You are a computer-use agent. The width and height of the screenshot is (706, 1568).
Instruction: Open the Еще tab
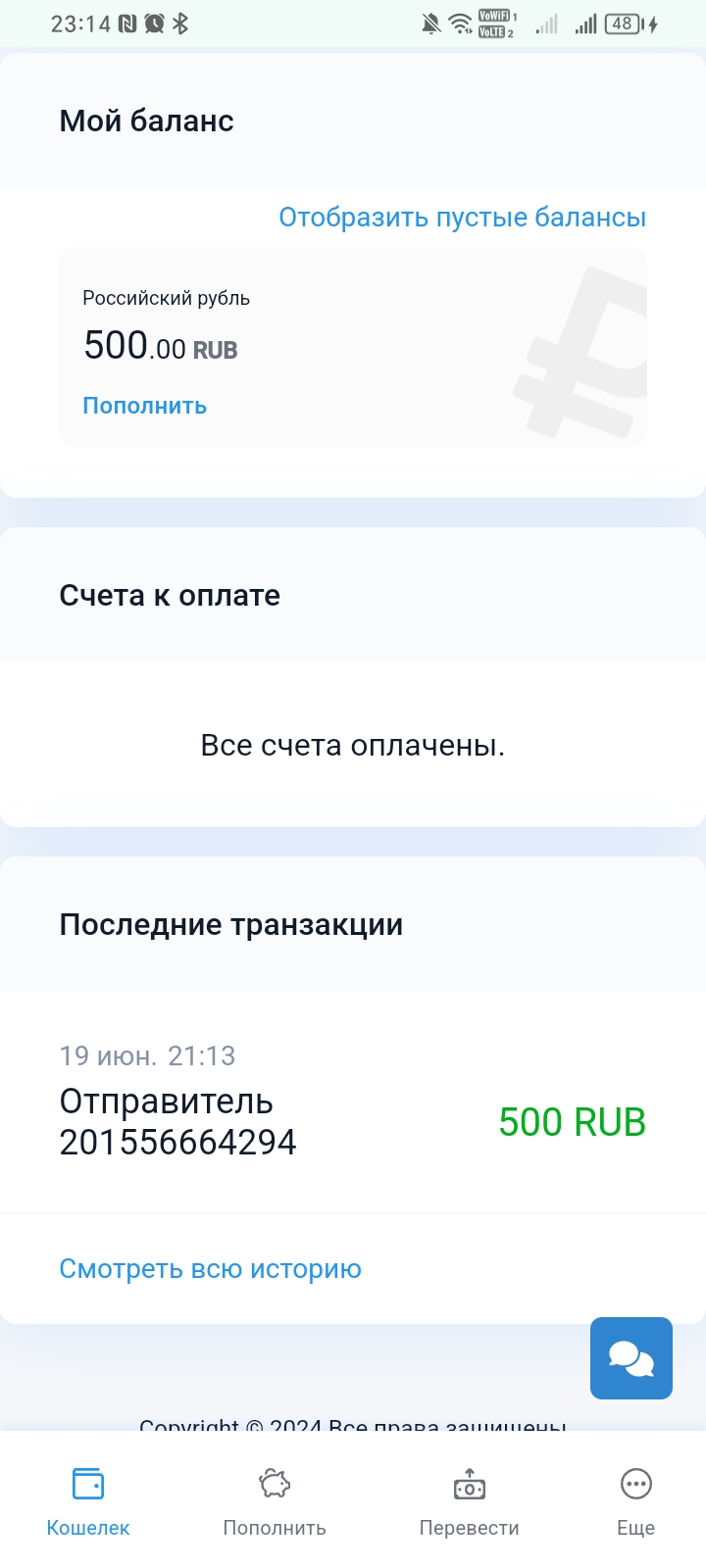tap(635, 1500)
